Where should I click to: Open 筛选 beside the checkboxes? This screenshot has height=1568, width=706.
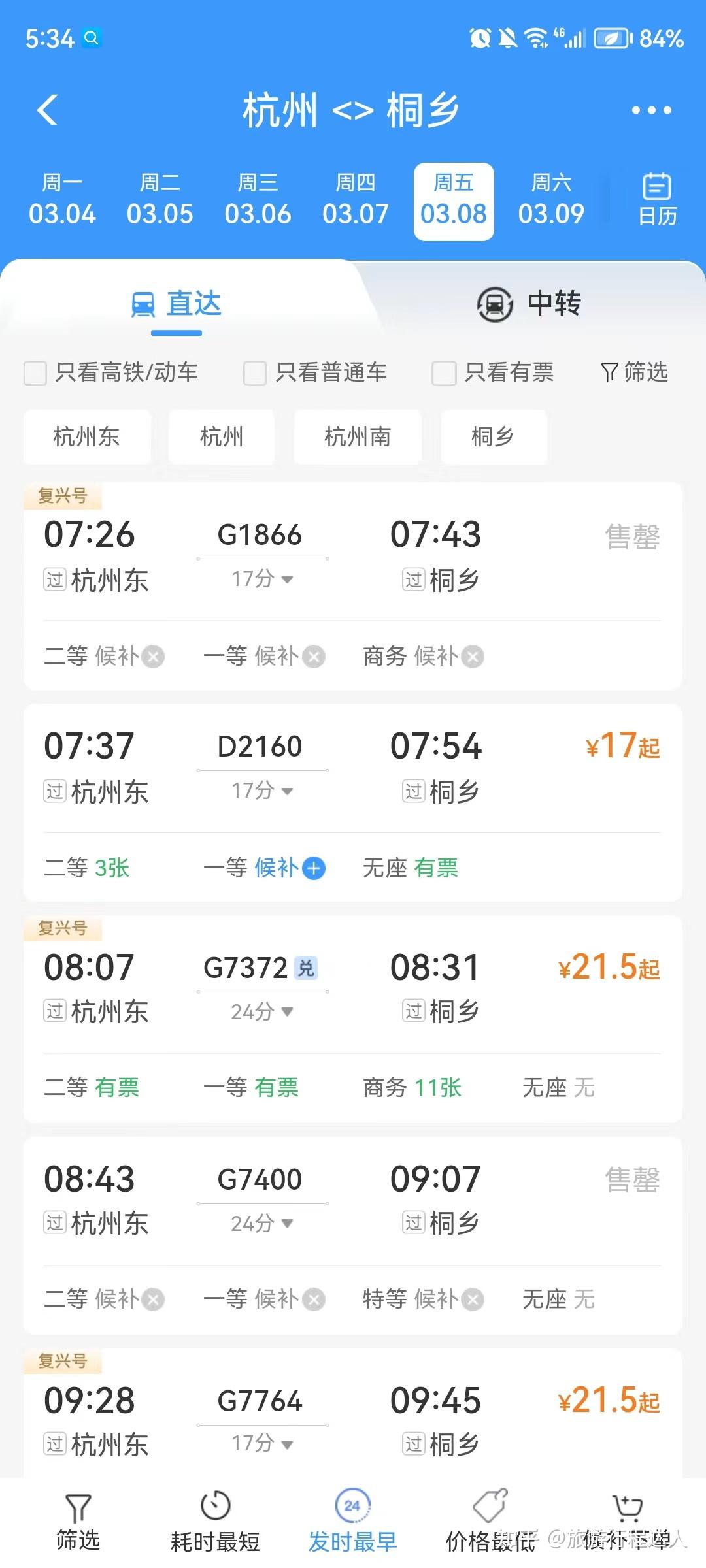tap(634, 372)
